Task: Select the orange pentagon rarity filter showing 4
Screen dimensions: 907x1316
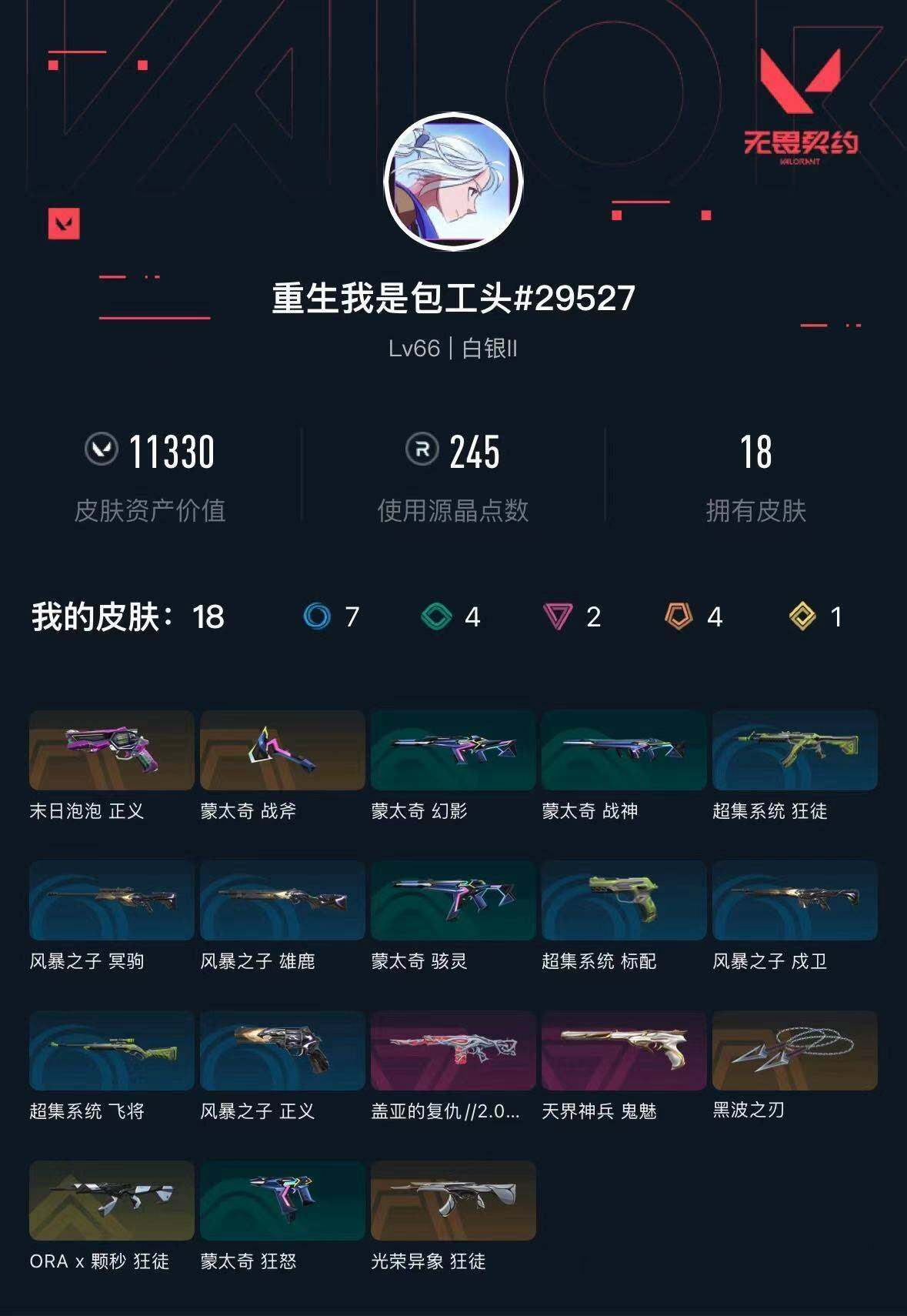Action: coord(676,618)
